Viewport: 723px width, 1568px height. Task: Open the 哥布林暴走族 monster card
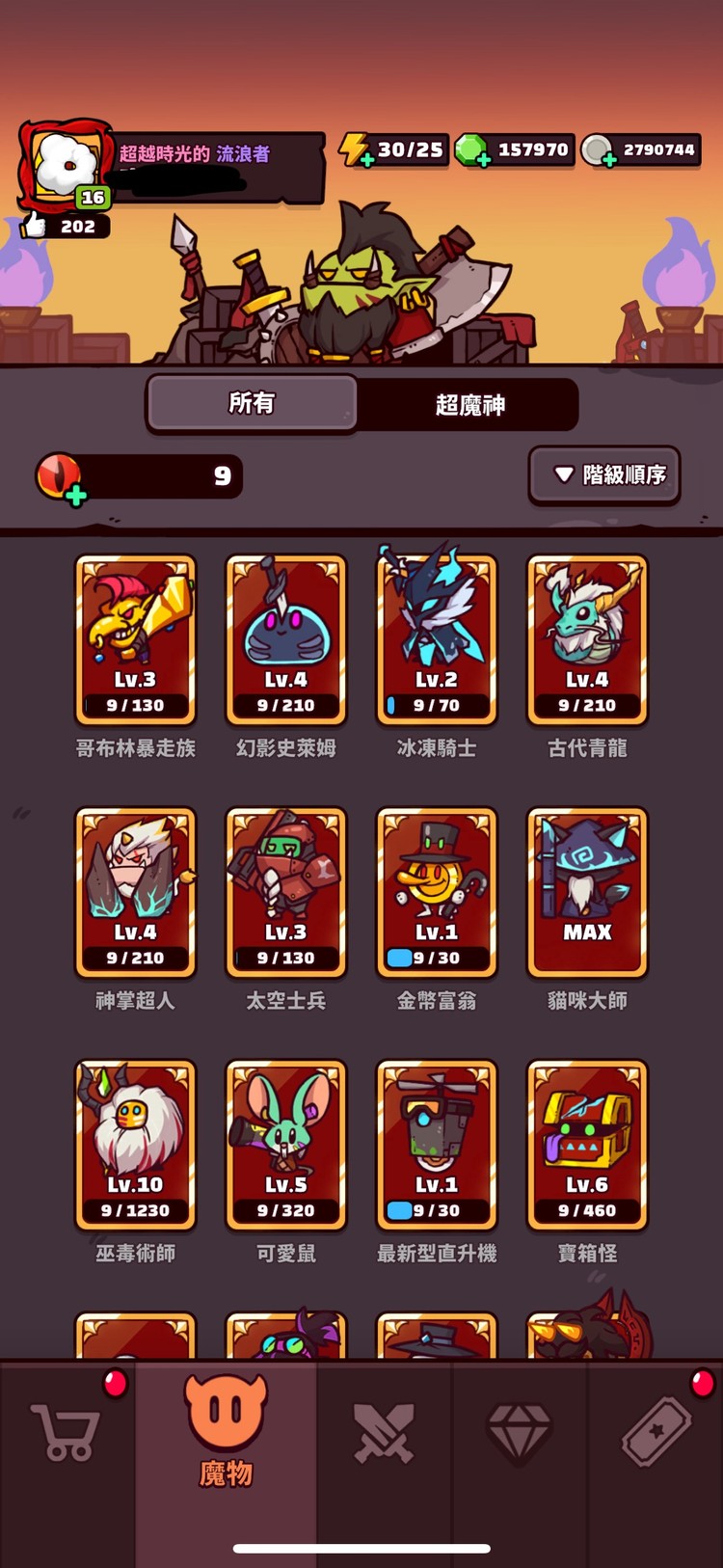tap(136, 639)
